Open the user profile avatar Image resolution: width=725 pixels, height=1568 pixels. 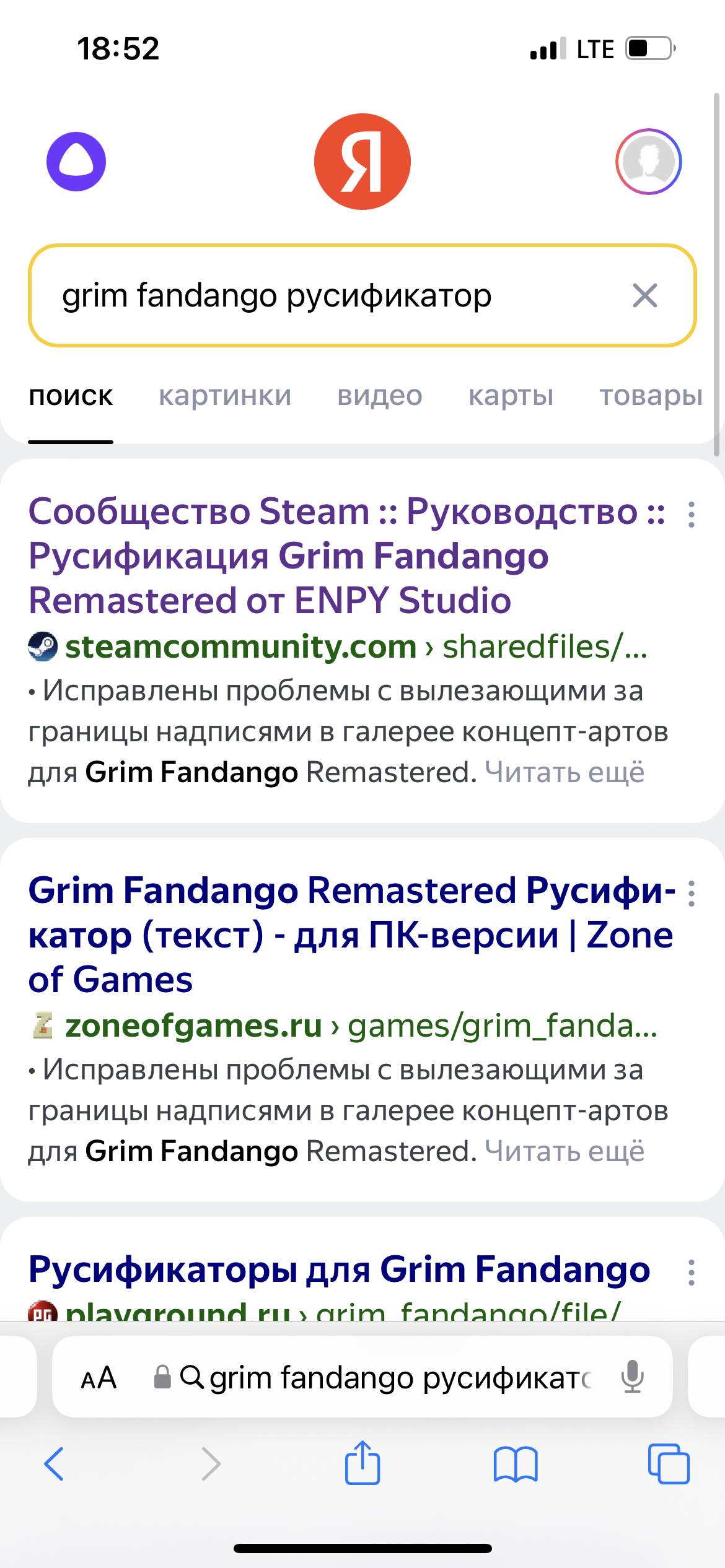[648, 162]
